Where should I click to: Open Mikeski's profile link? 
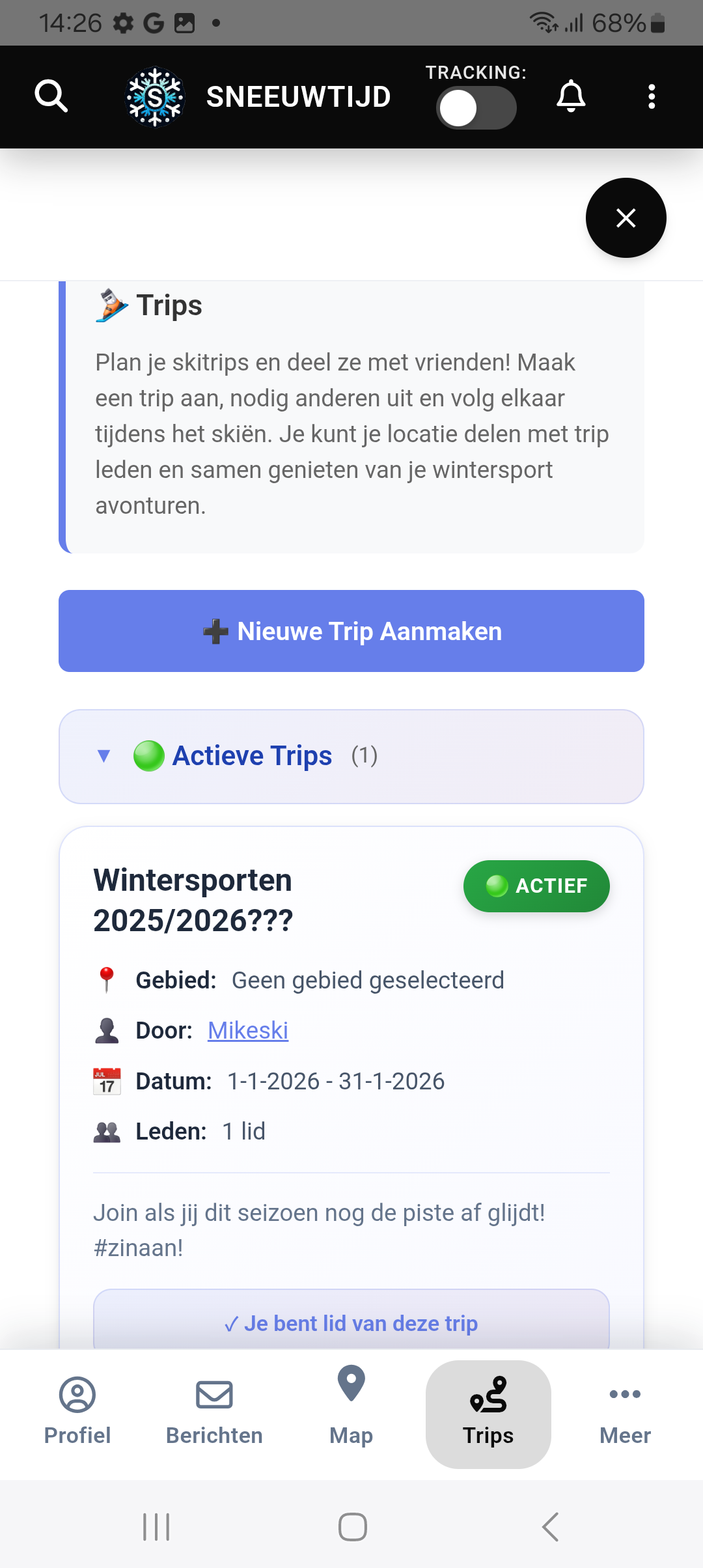(x=248, y=1030)
